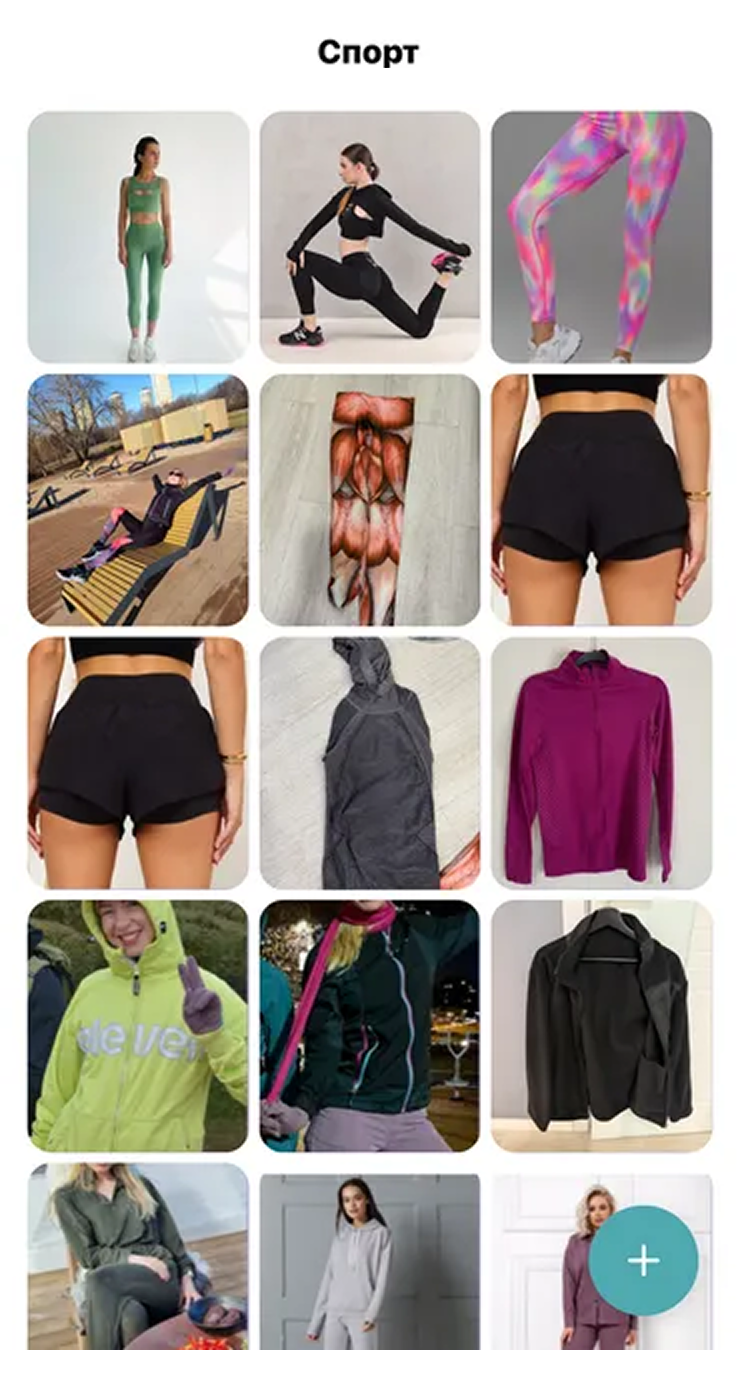Open the outdoor wooden lounger photo
Viewport: 740px width, 1390px height.
click(138, 500)
